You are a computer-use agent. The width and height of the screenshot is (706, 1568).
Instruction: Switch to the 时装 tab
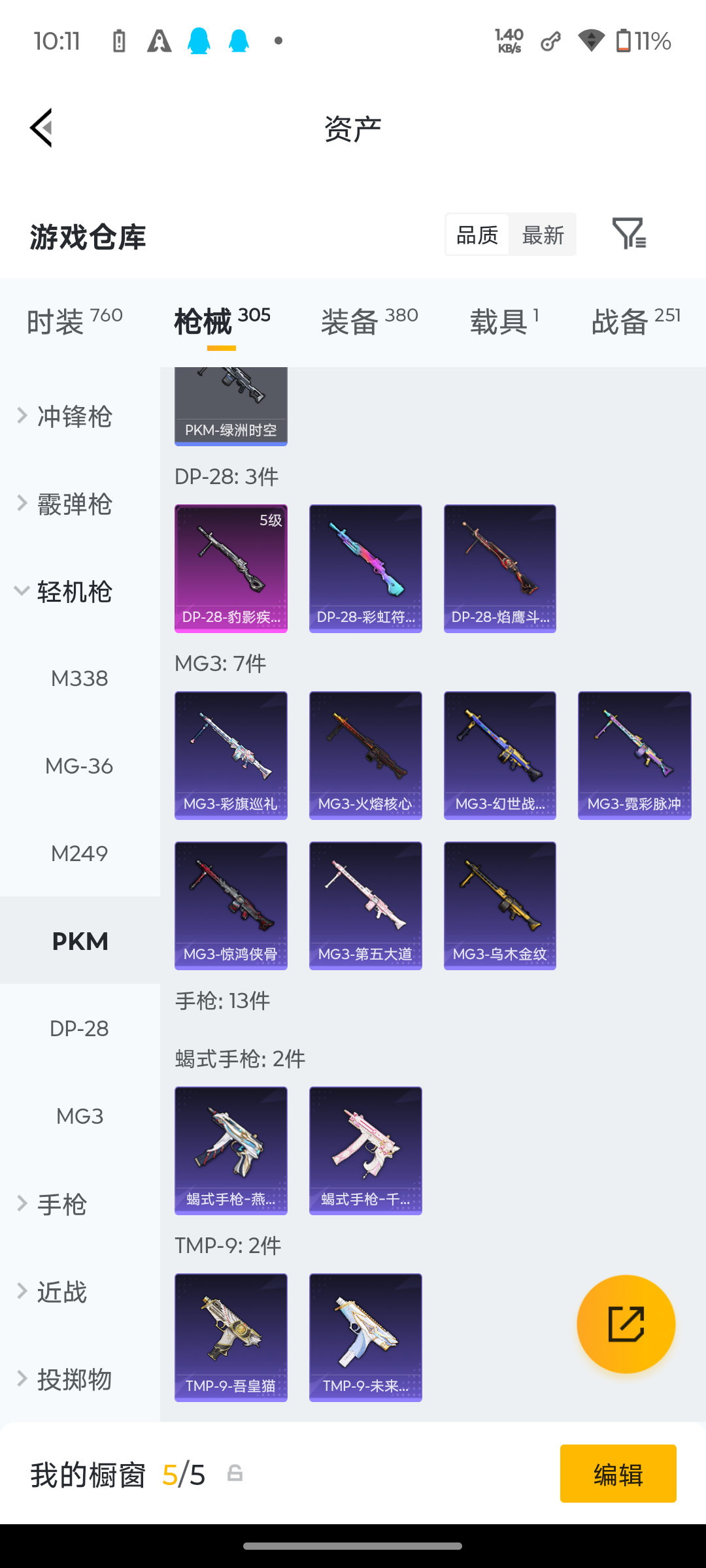(75, 321)
